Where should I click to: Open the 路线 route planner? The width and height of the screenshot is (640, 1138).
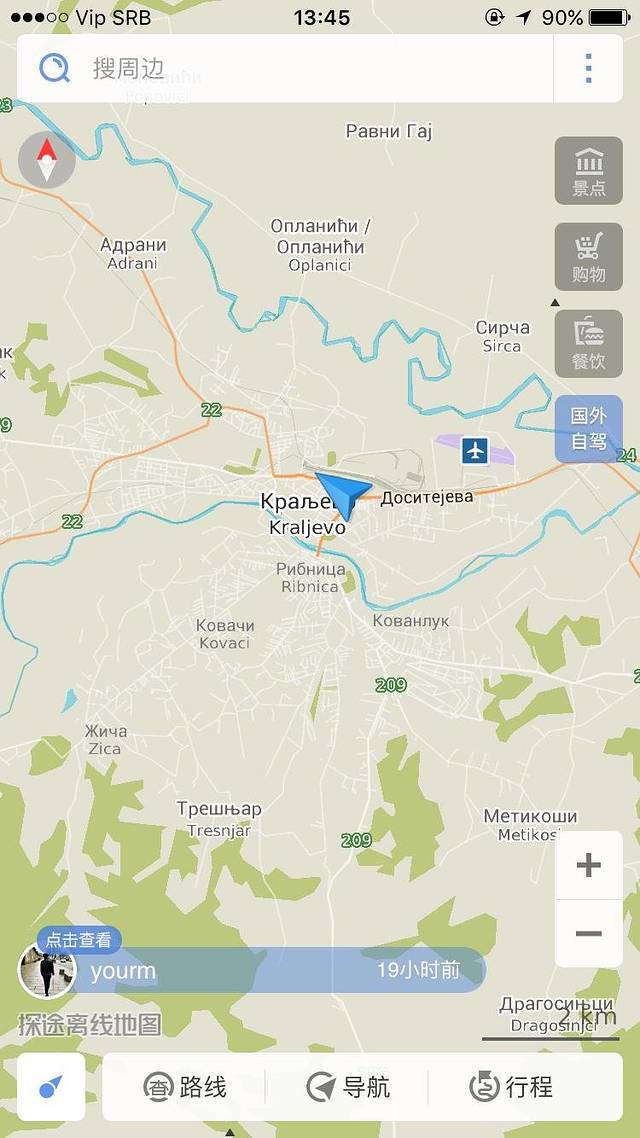click(186, 1087)
